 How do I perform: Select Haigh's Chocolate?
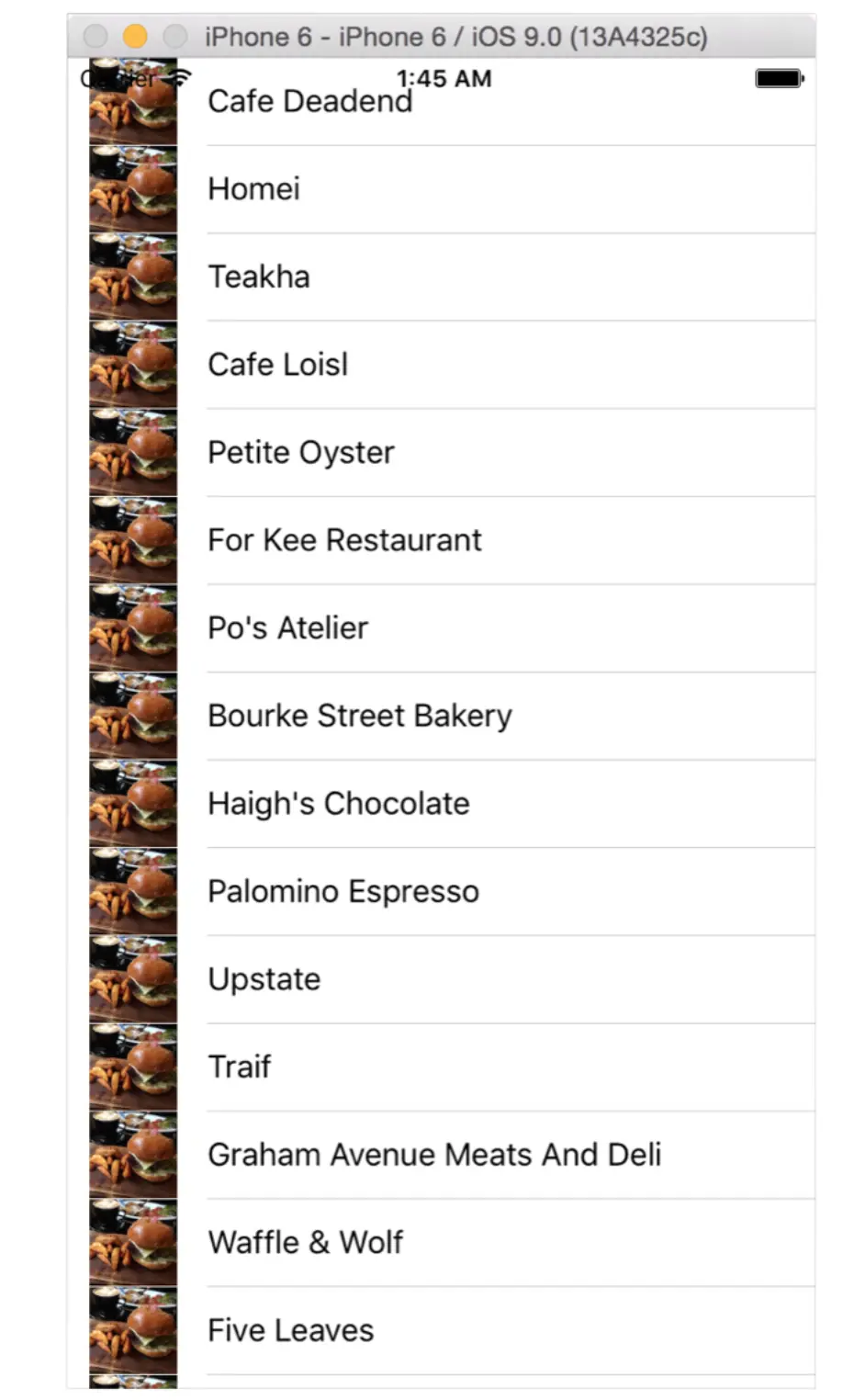pyautogui.click(x=441, y=804)
